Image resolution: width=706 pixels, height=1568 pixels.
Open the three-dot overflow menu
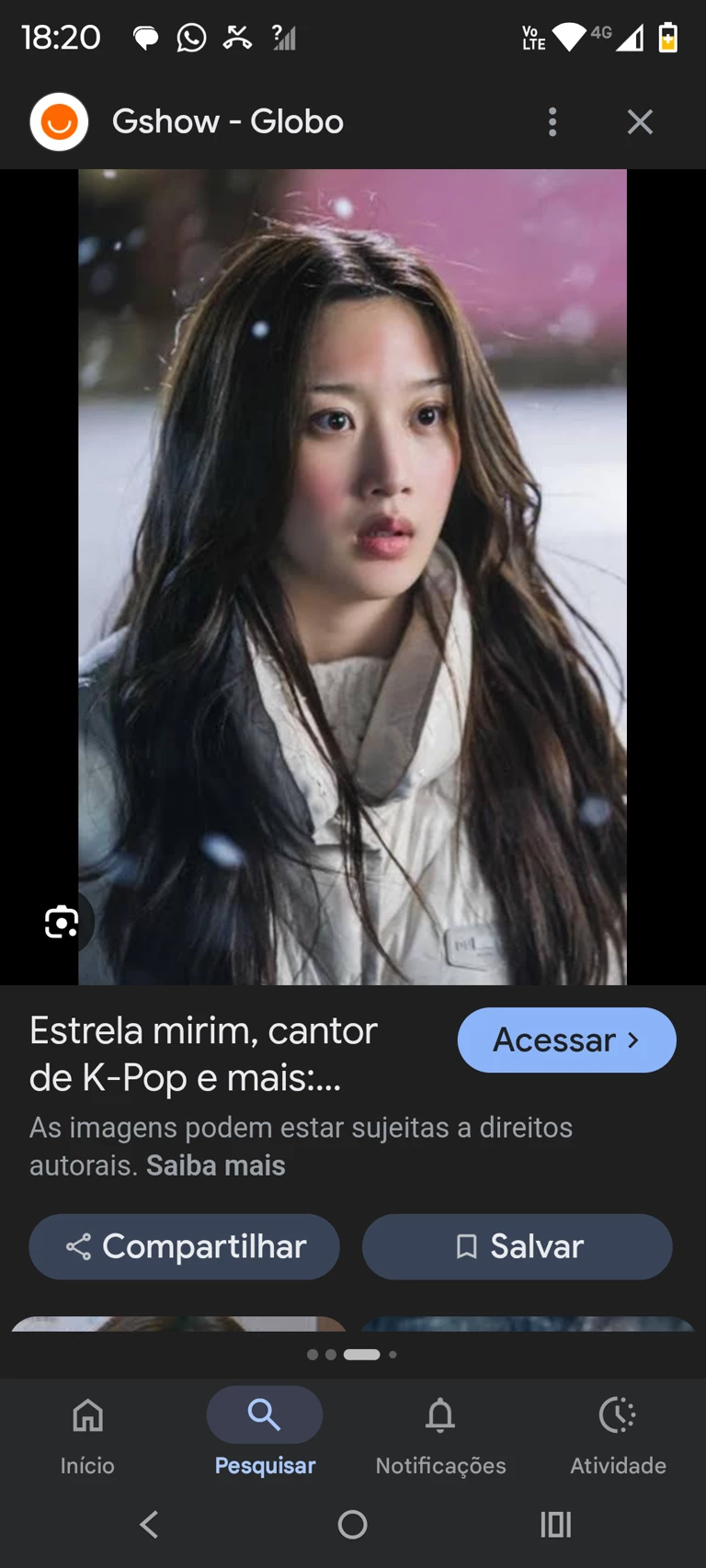pyautogui.click(x=552, y=121)
